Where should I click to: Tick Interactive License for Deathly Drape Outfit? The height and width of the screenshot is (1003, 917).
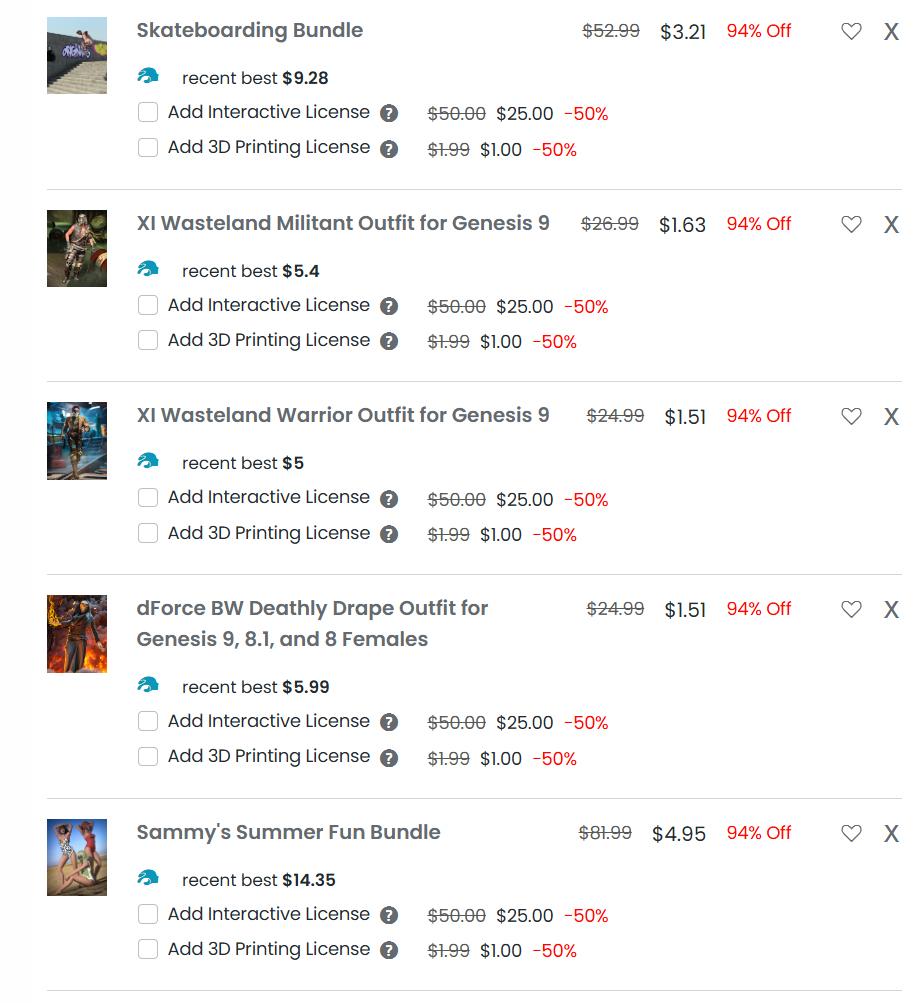(x=148, y=721)
